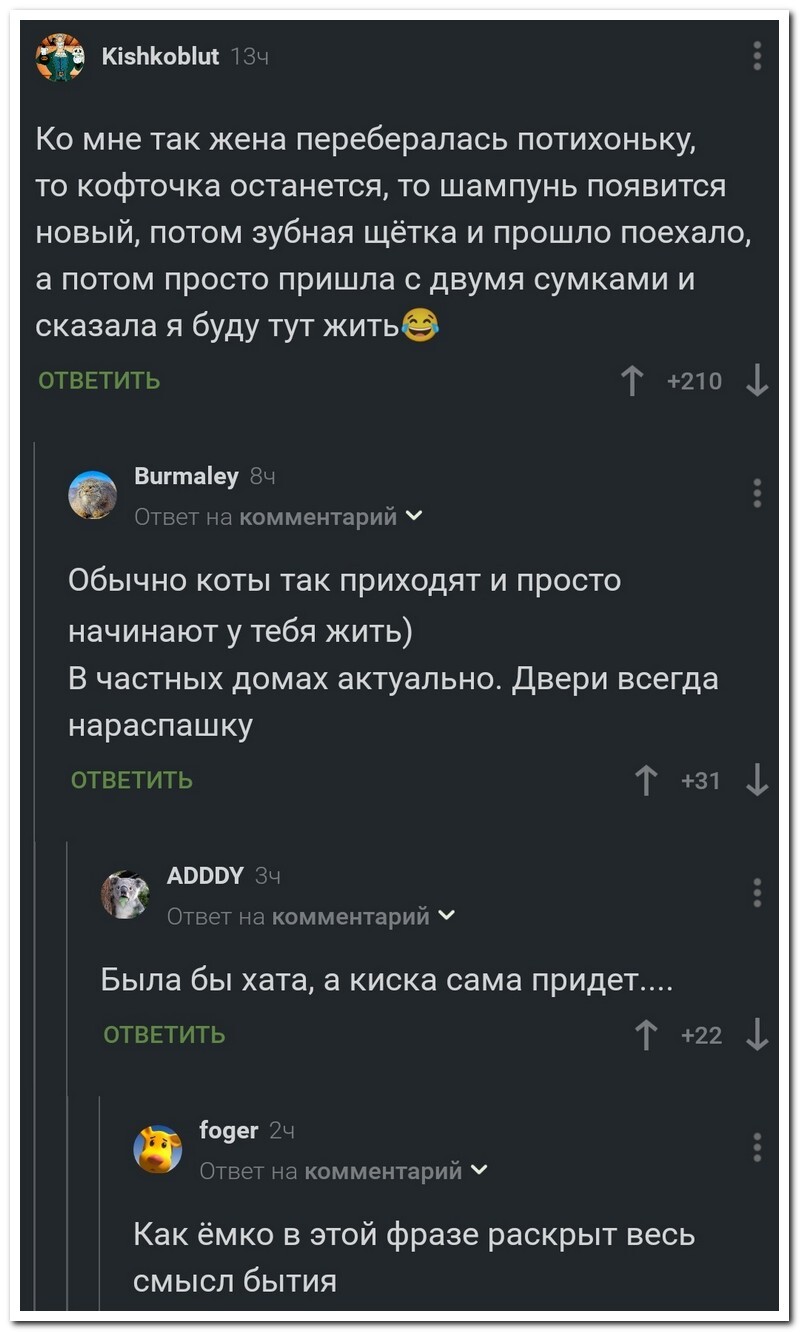Downvote ADDDY's comment
Viewport: 800px width, 1332px height.
tap(757, 1036)
